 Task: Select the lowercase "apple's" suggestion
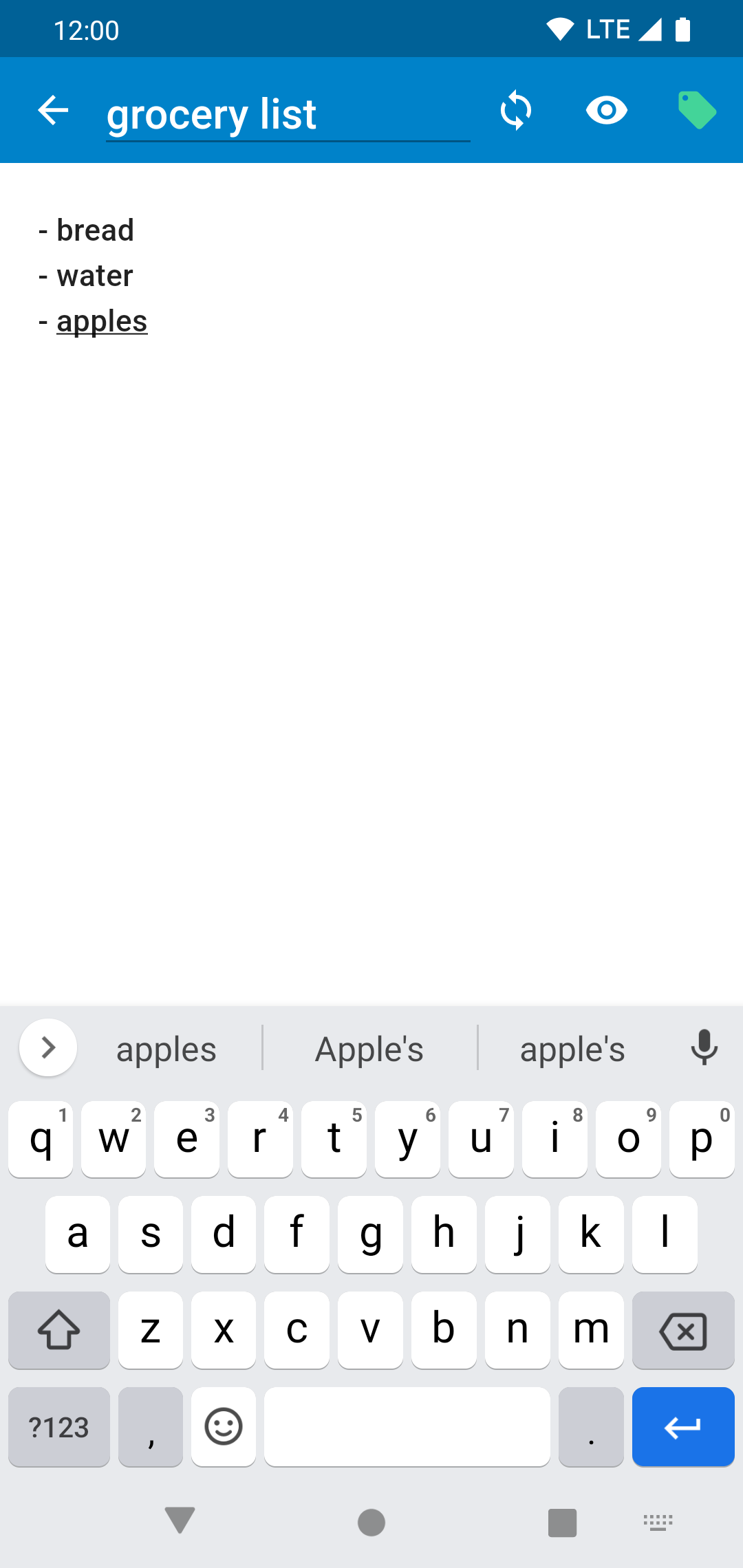click(572, 1049)
